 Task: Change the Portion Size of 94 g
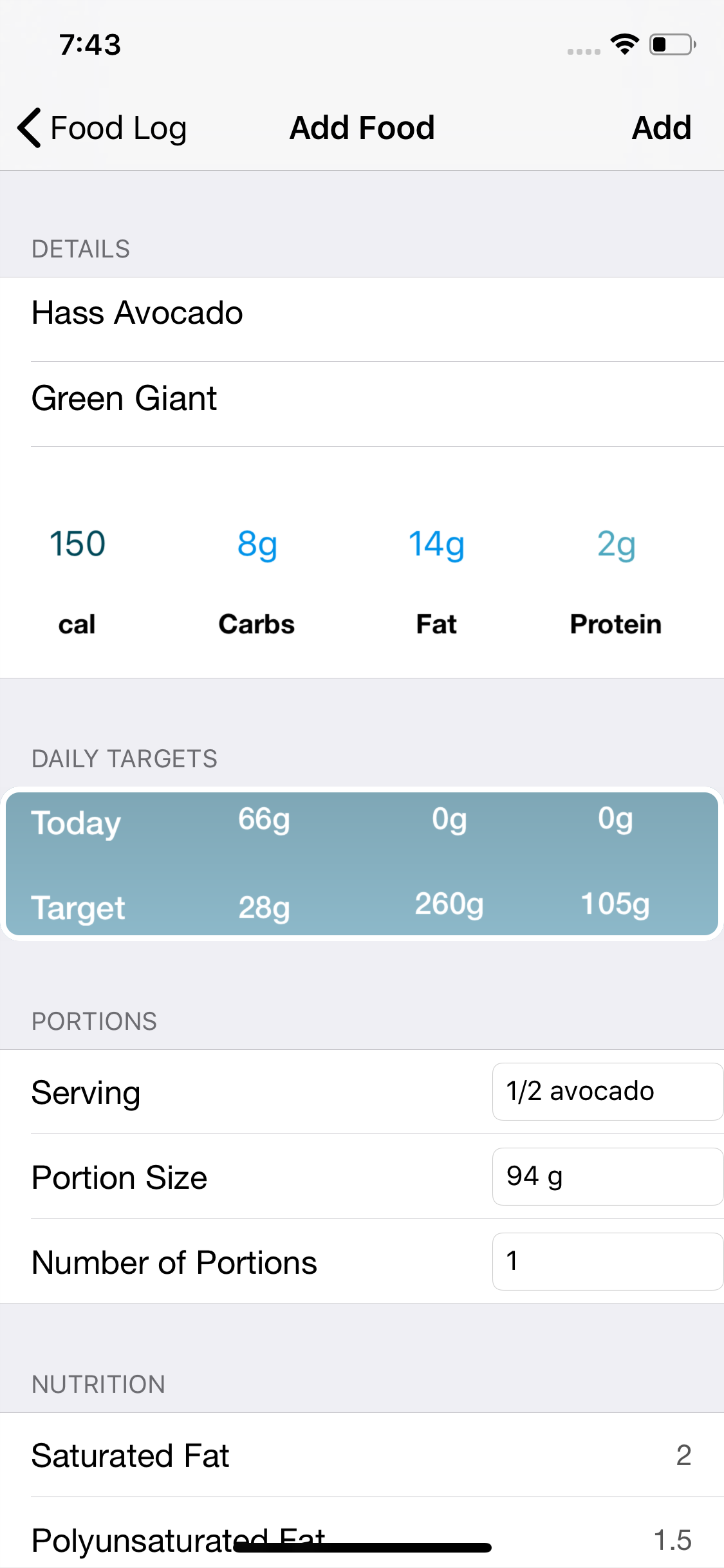point(608,1177)
